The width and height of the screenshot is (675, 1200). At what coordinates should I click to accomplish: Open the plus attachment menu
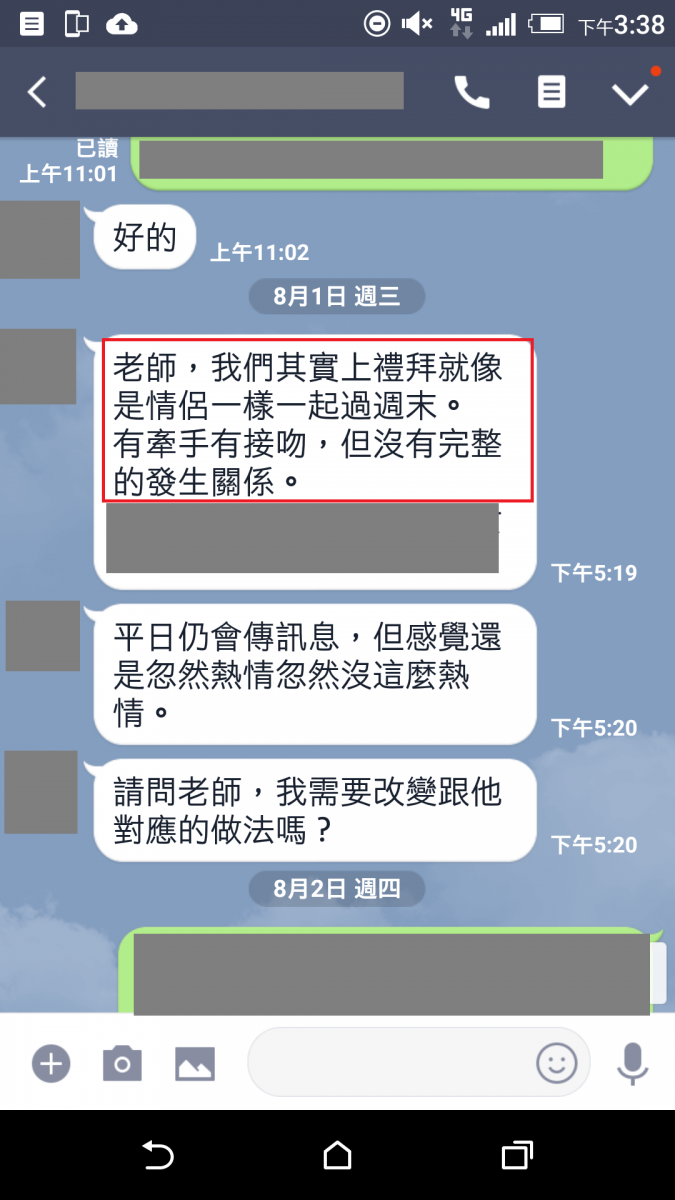tap(50, 1063)
